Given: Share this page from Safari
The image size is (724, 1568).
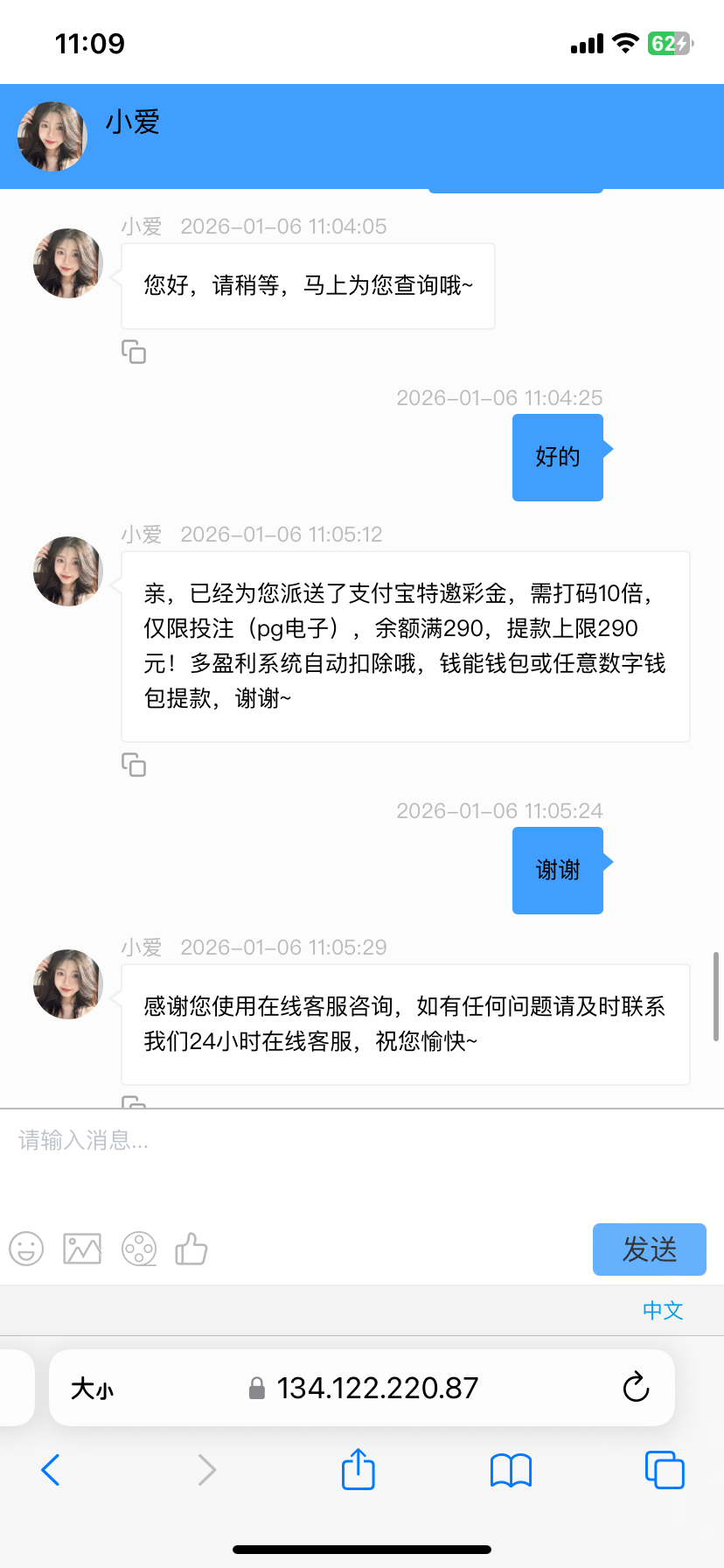Looking at the screenshot, I should (x=358, y=1469).
